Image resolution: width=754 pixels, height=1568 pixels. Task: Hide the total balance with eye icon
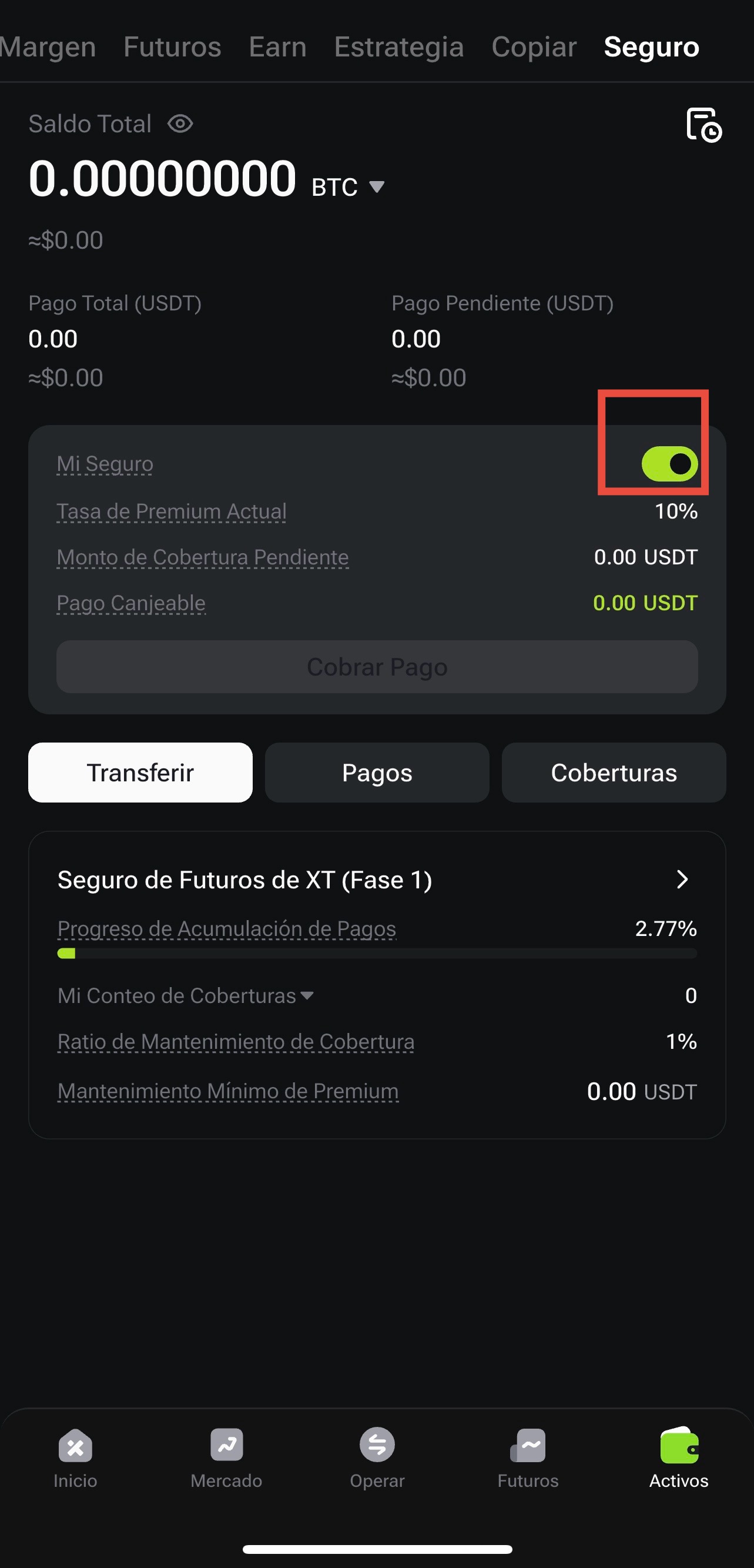pyautogui.click(x=180, y=124)
